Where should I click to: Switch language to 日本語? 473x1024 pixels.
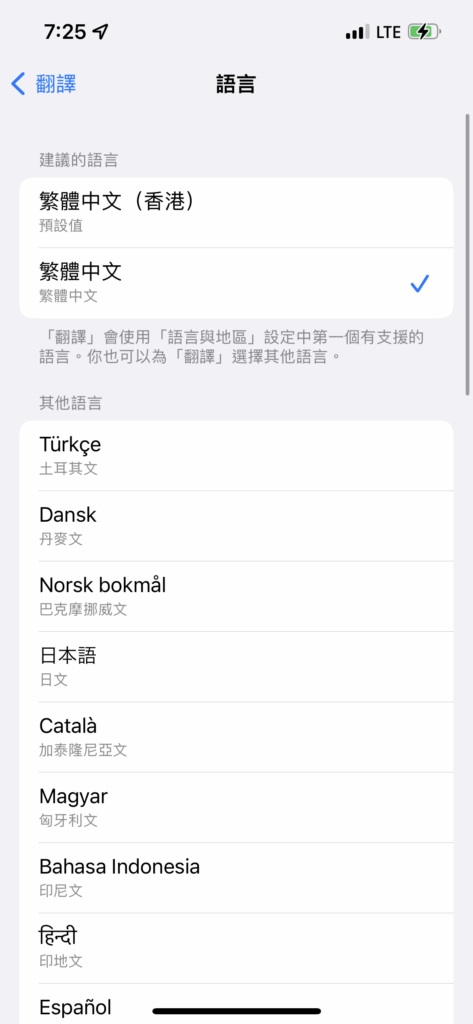(236, 667)
